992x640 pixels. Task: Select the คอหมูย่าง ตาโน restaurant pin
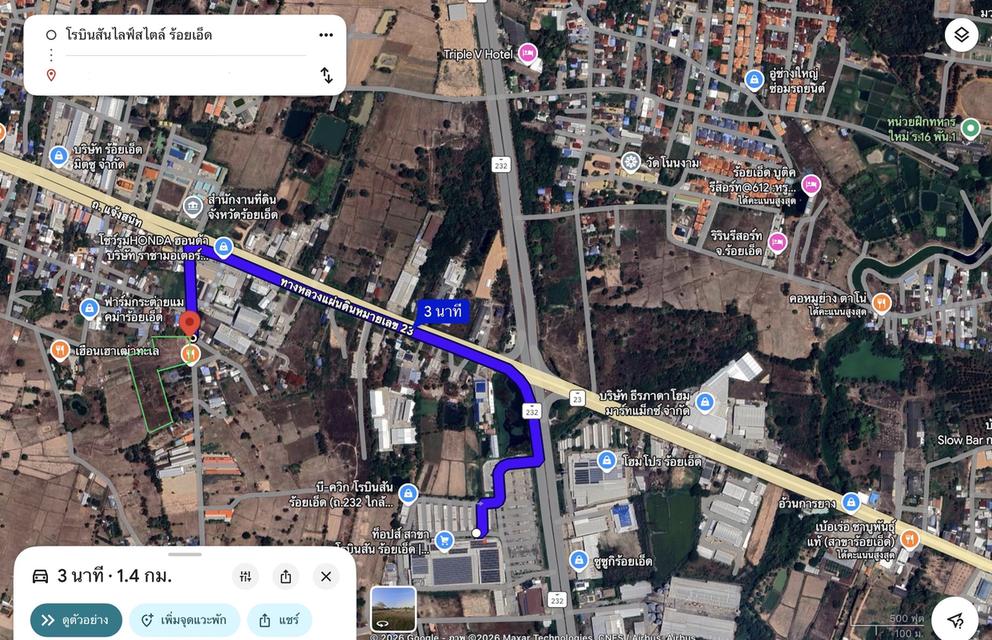pyautogui.click(x=881, y=300)
